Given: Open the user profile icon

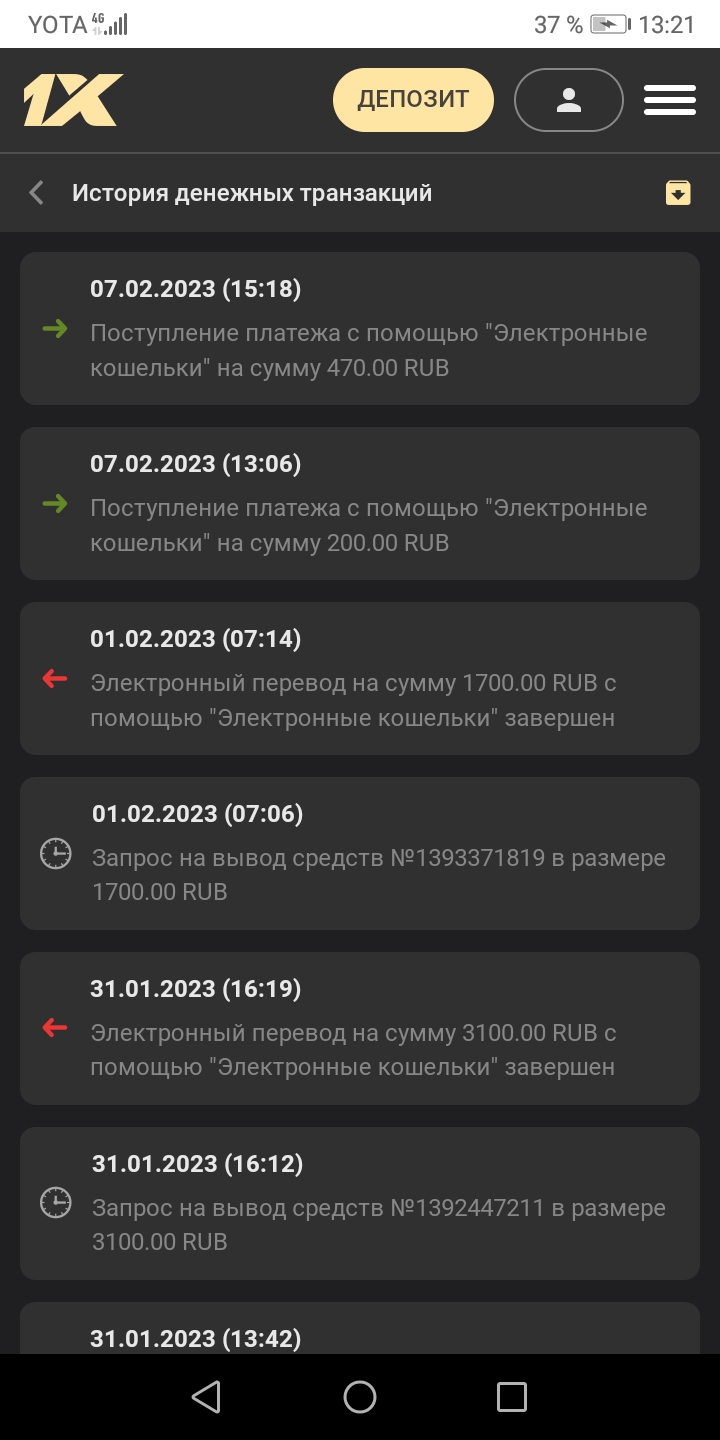Looking at the screenshot, I should tap(569, 100).
